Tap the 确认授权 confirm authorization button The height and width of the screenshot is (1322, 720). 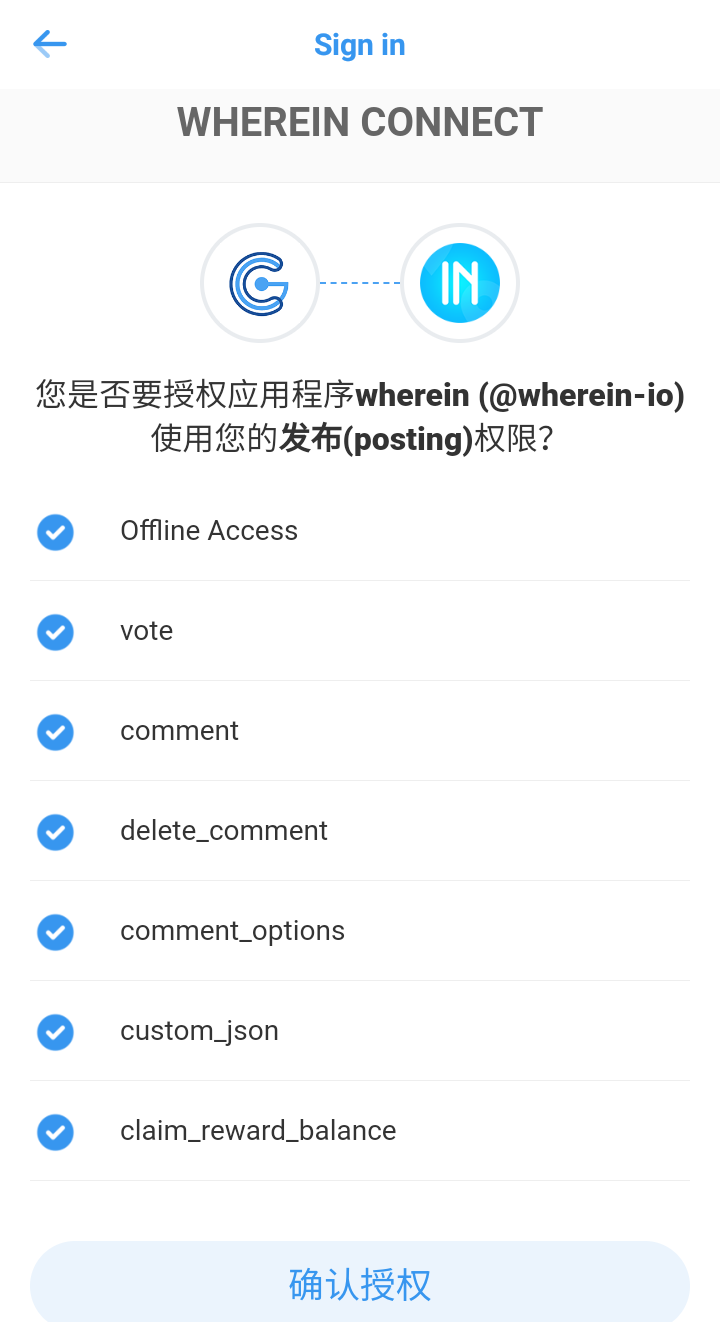pos(360,1282)
